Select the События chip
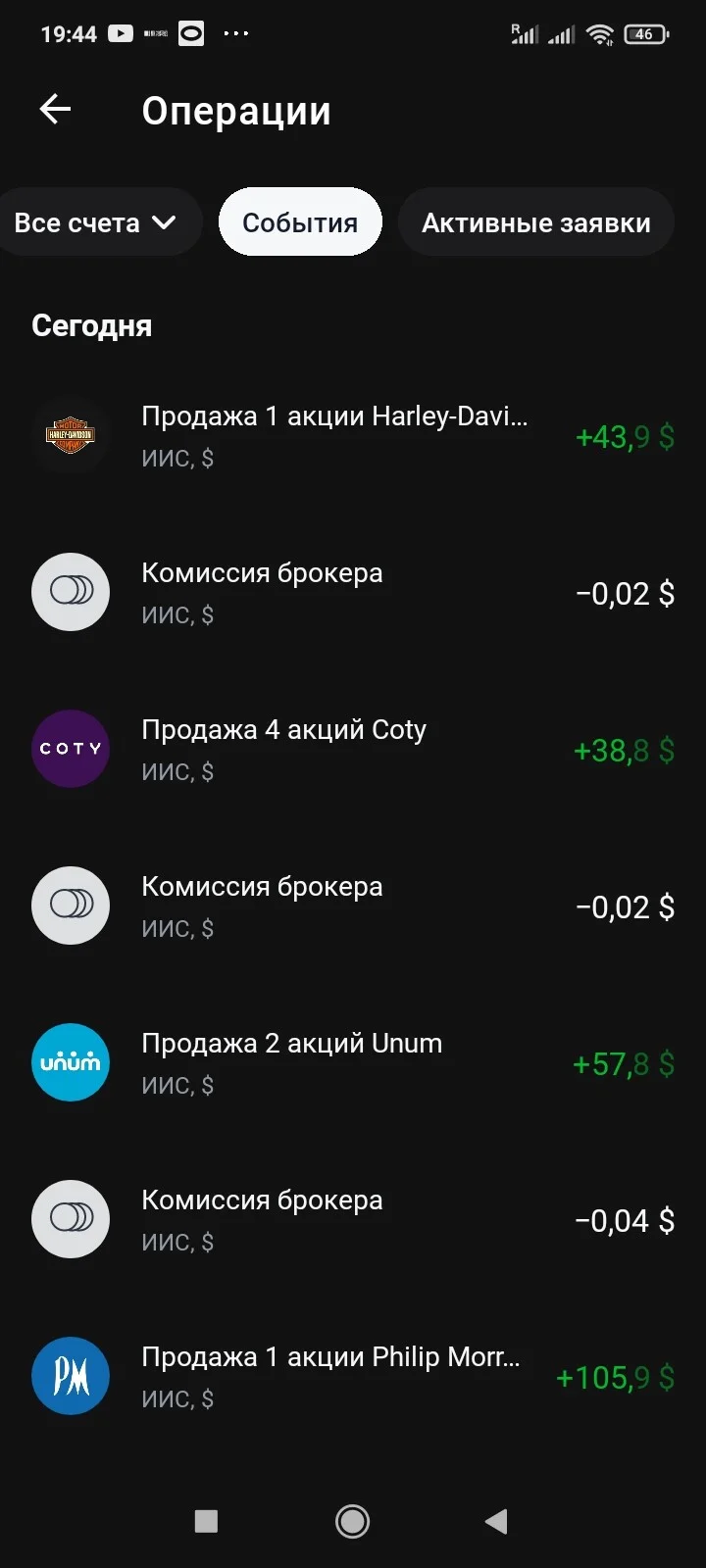This screenshot has width=706, height=1568. [x=300, y=222]
